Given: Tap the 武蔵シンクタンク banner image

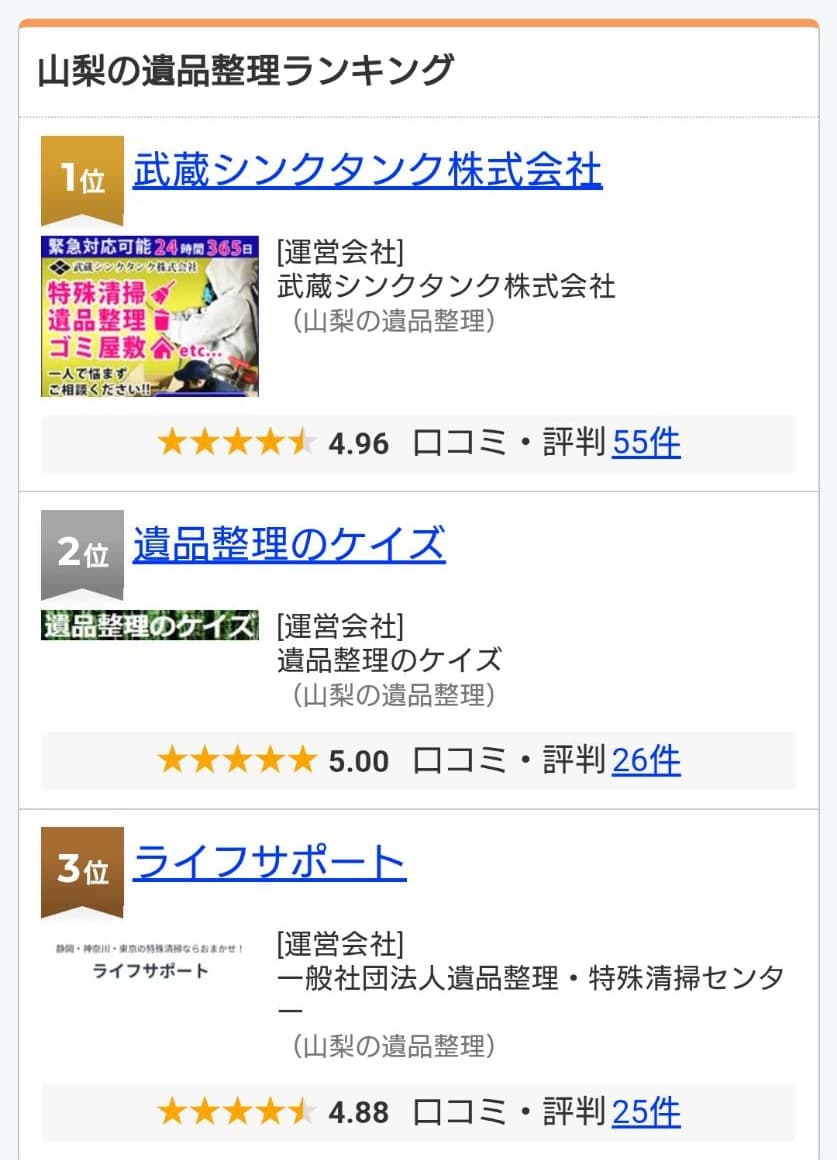Looking at the screenshot, I should click(150, 316).
